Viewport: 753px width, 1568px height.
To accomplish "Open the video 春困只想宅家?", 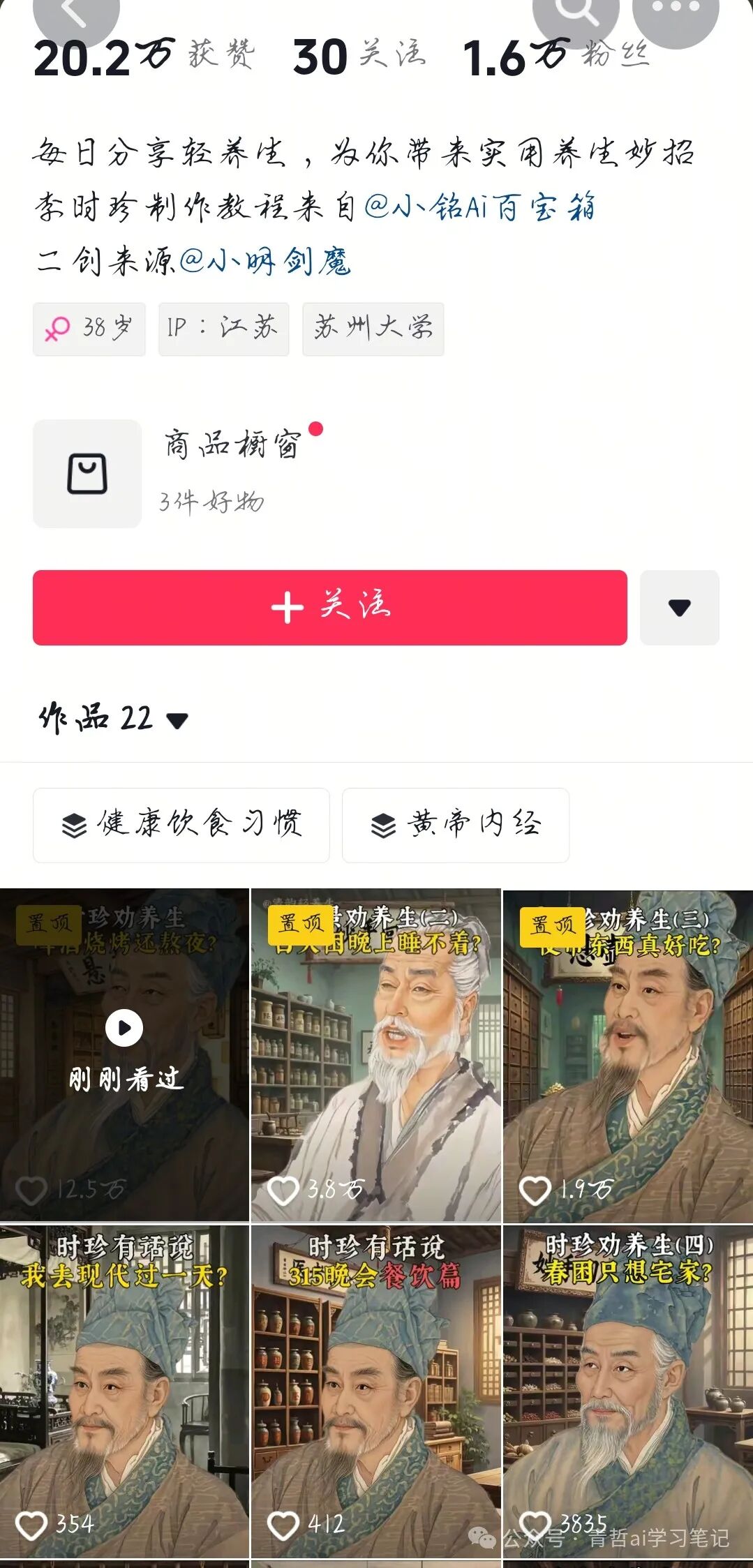I will point(627,1392).
